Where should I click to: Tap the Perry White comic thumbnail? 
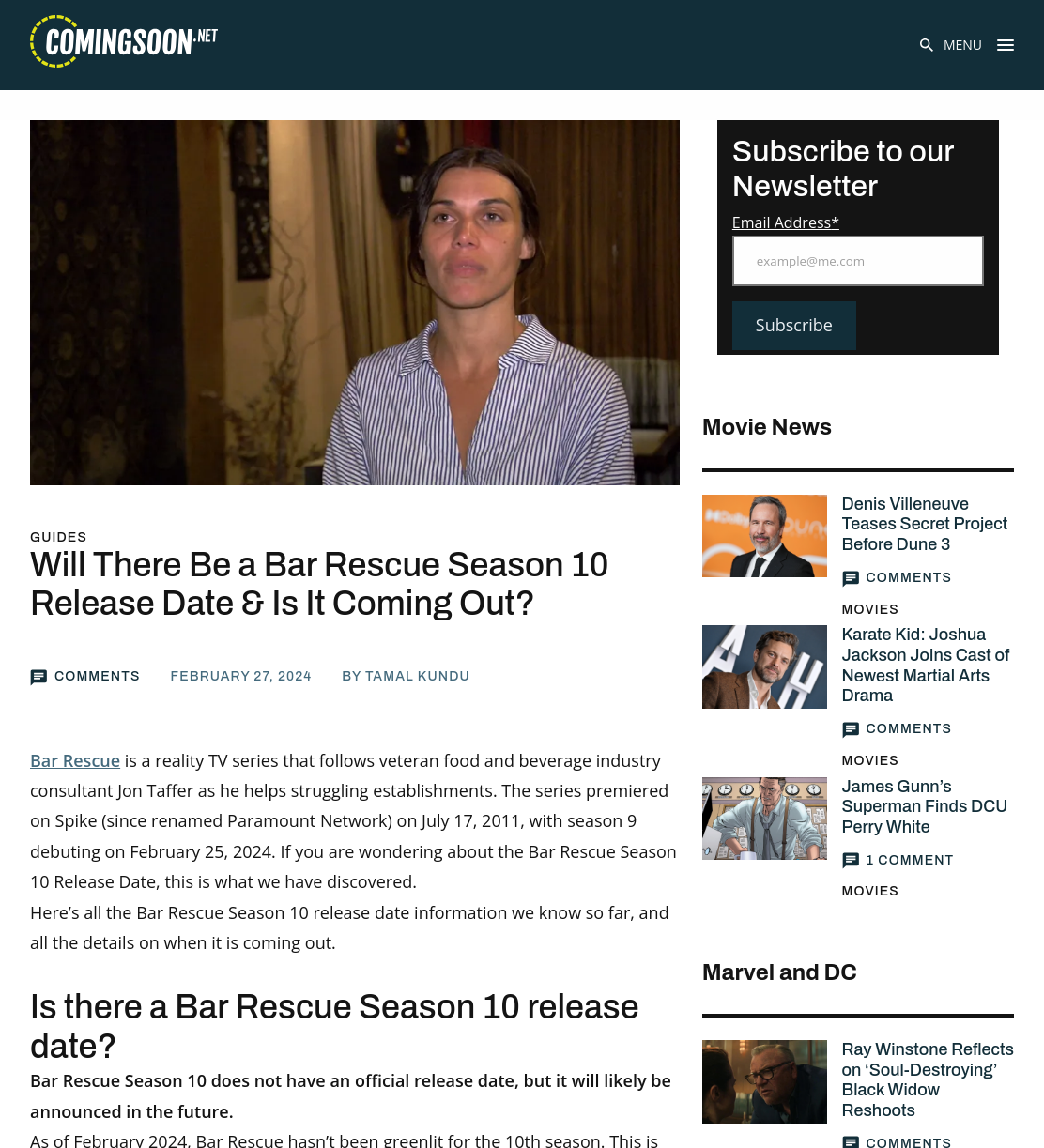click(764, 819)
